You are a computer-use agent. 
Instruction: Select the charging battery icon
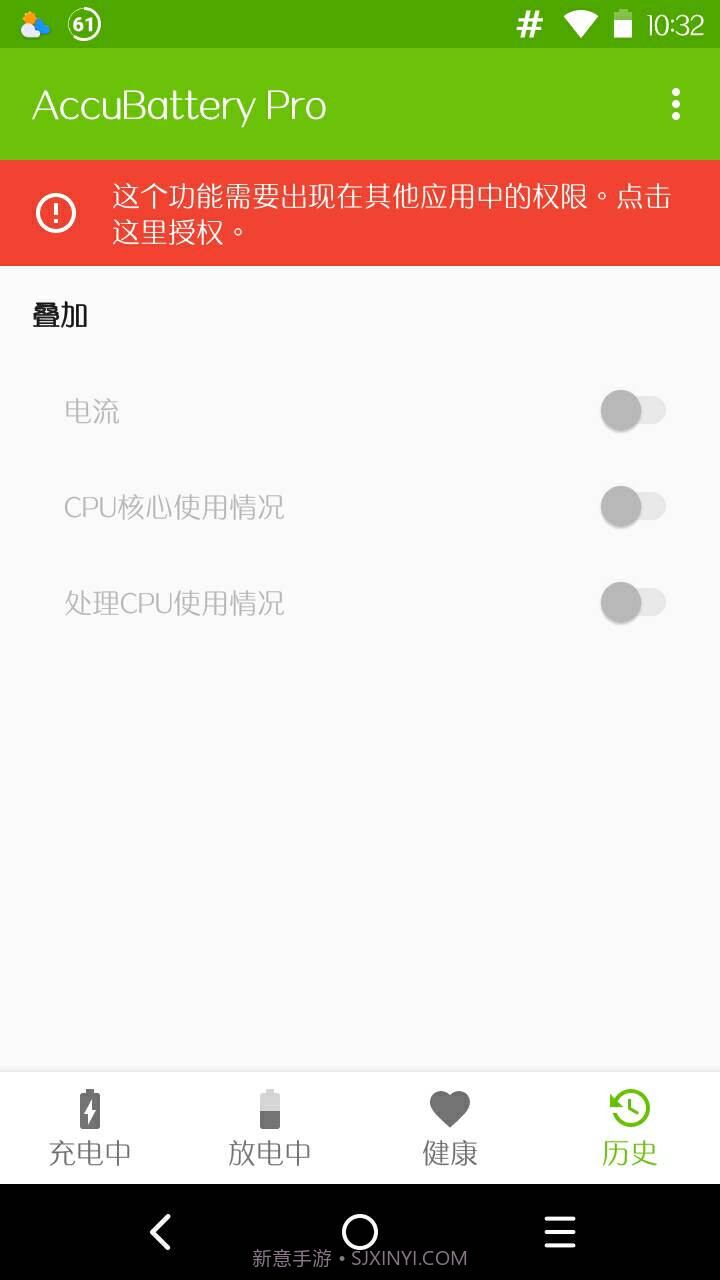[x=89, y=1107]
